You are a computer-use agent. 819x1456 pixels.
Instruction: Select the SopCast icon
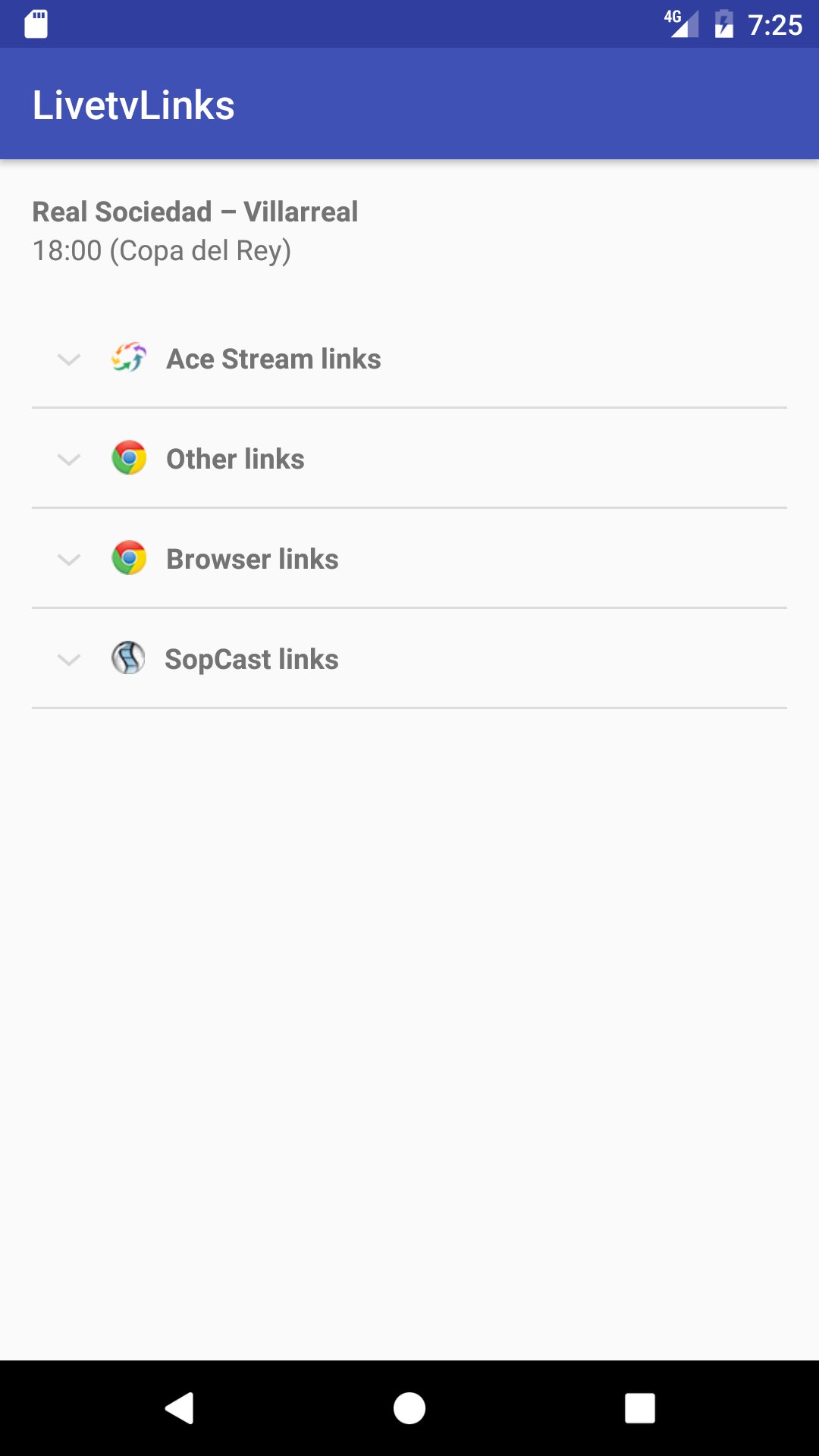coord(129,659)
